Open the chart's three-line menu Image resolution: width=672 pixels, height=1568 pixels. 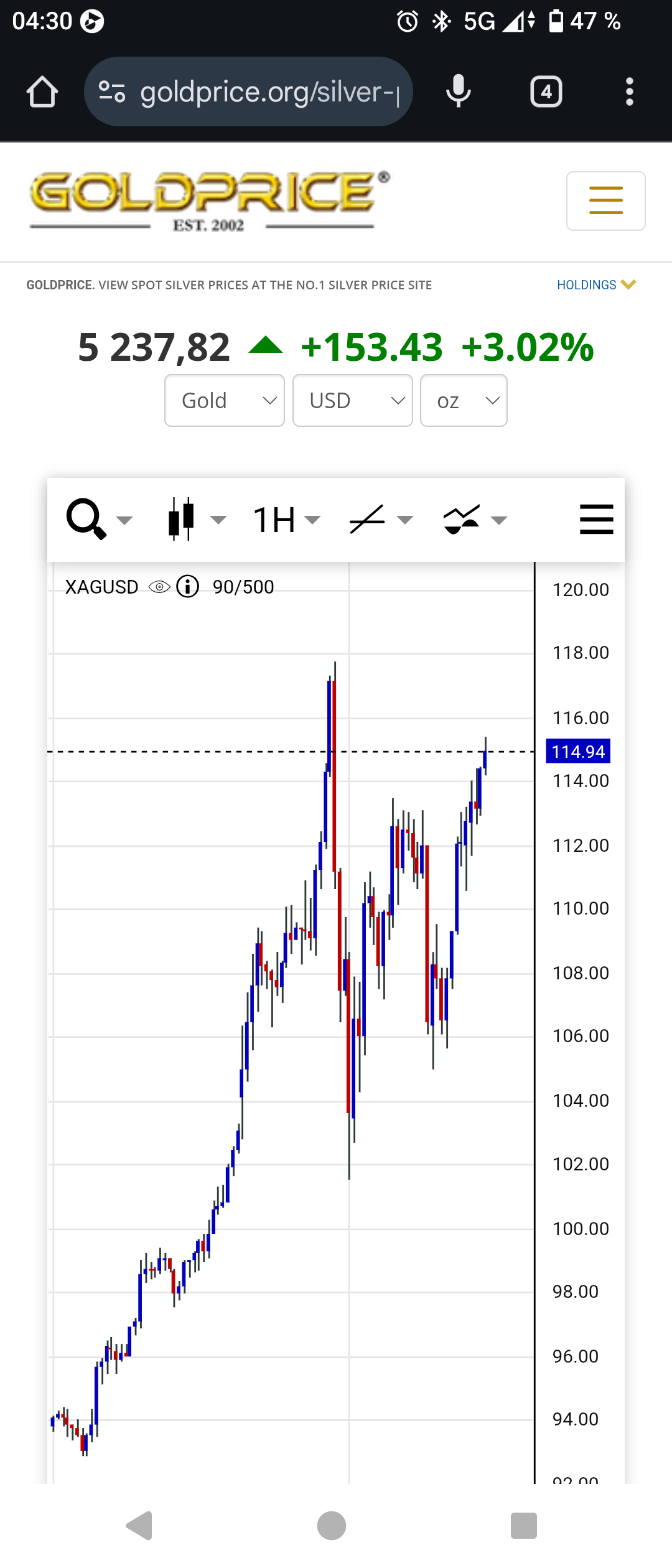click(596, 520)
